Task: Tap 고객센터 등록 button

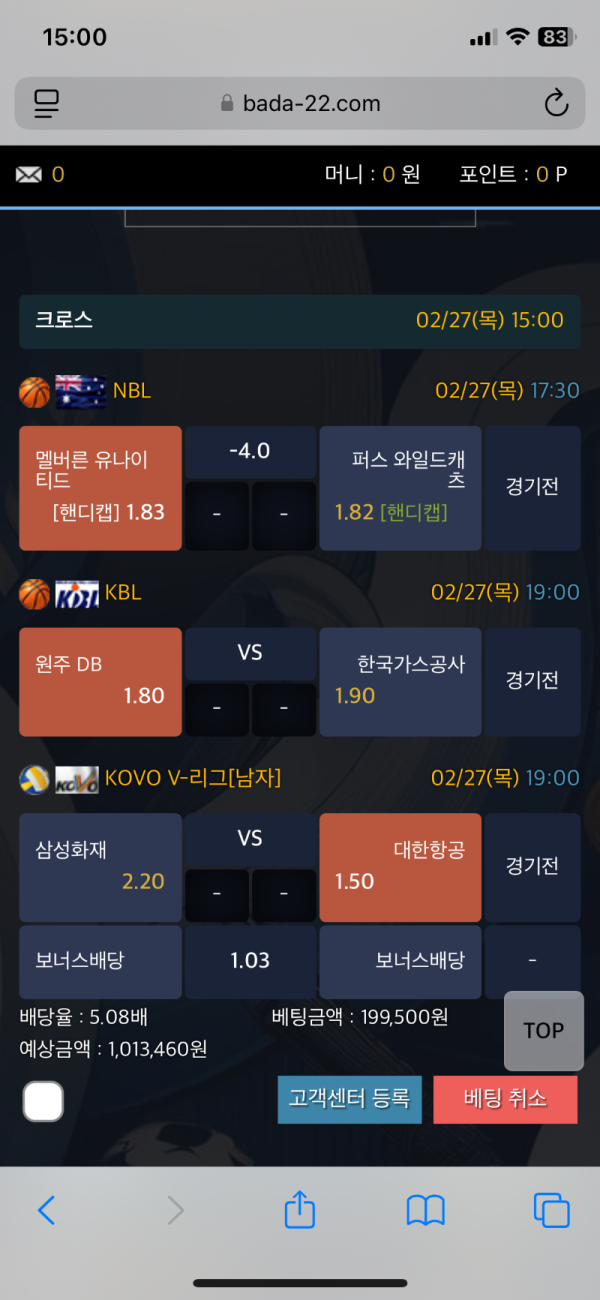Action: point(349,1099)
